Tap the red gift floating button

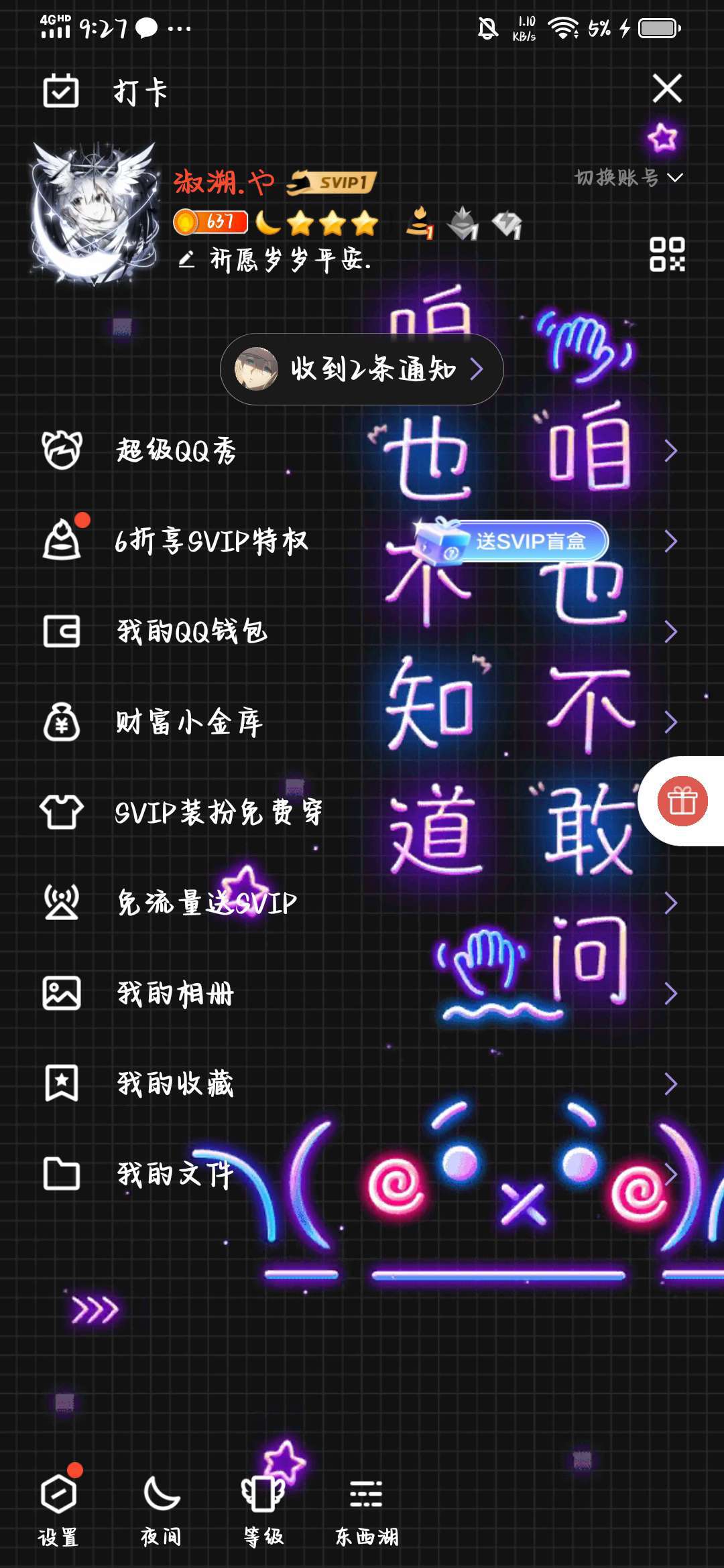click(682, 801)
